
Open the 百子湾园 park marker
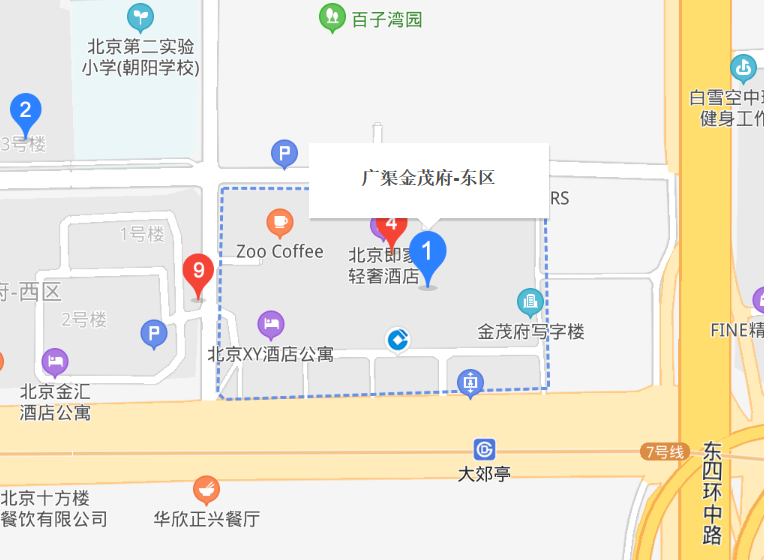tap(331, 18)
